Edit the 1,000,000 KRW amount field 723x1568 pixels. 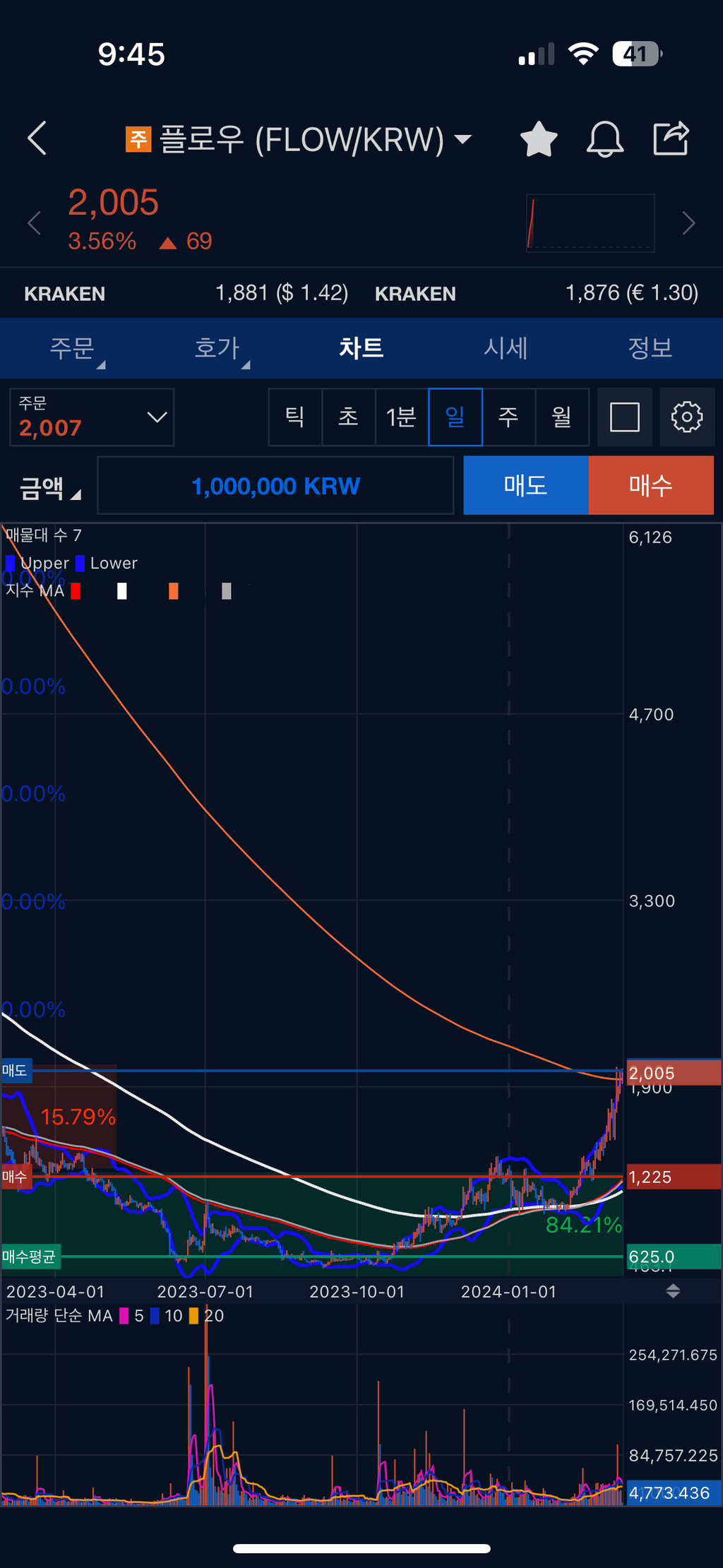pyautogui.click(x=275, y=486)
